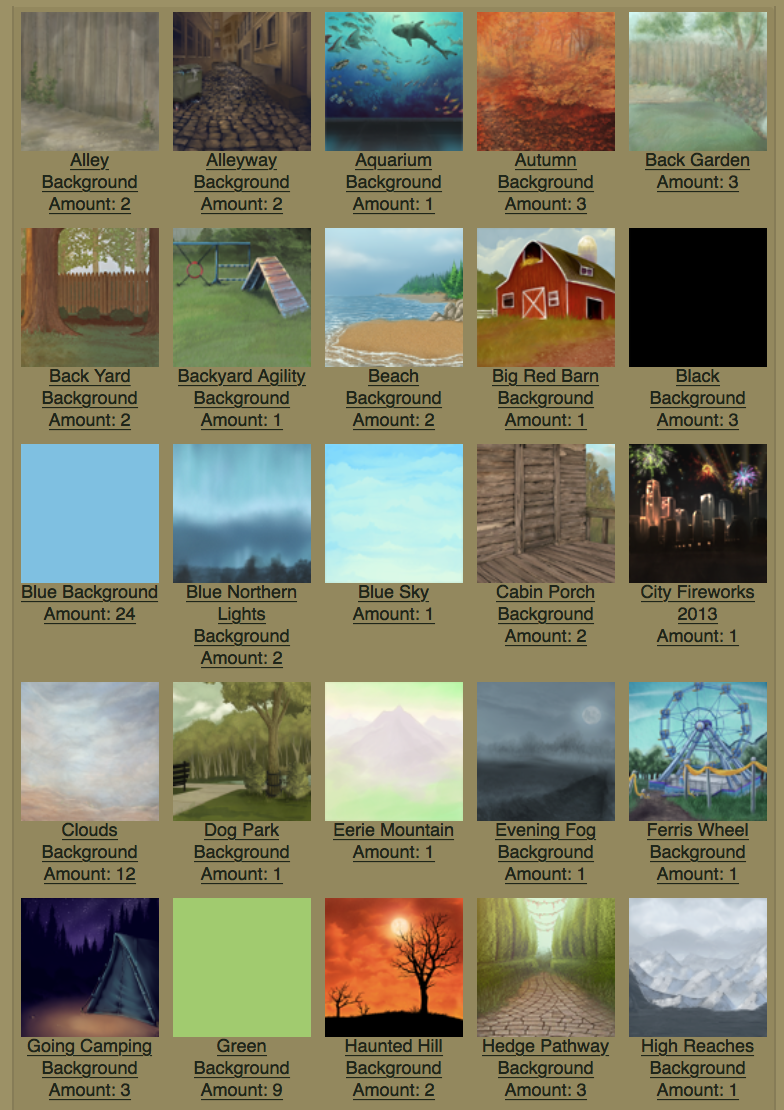
Task: Select the Big Red Barn thumbnail
Action: (545, 297)
